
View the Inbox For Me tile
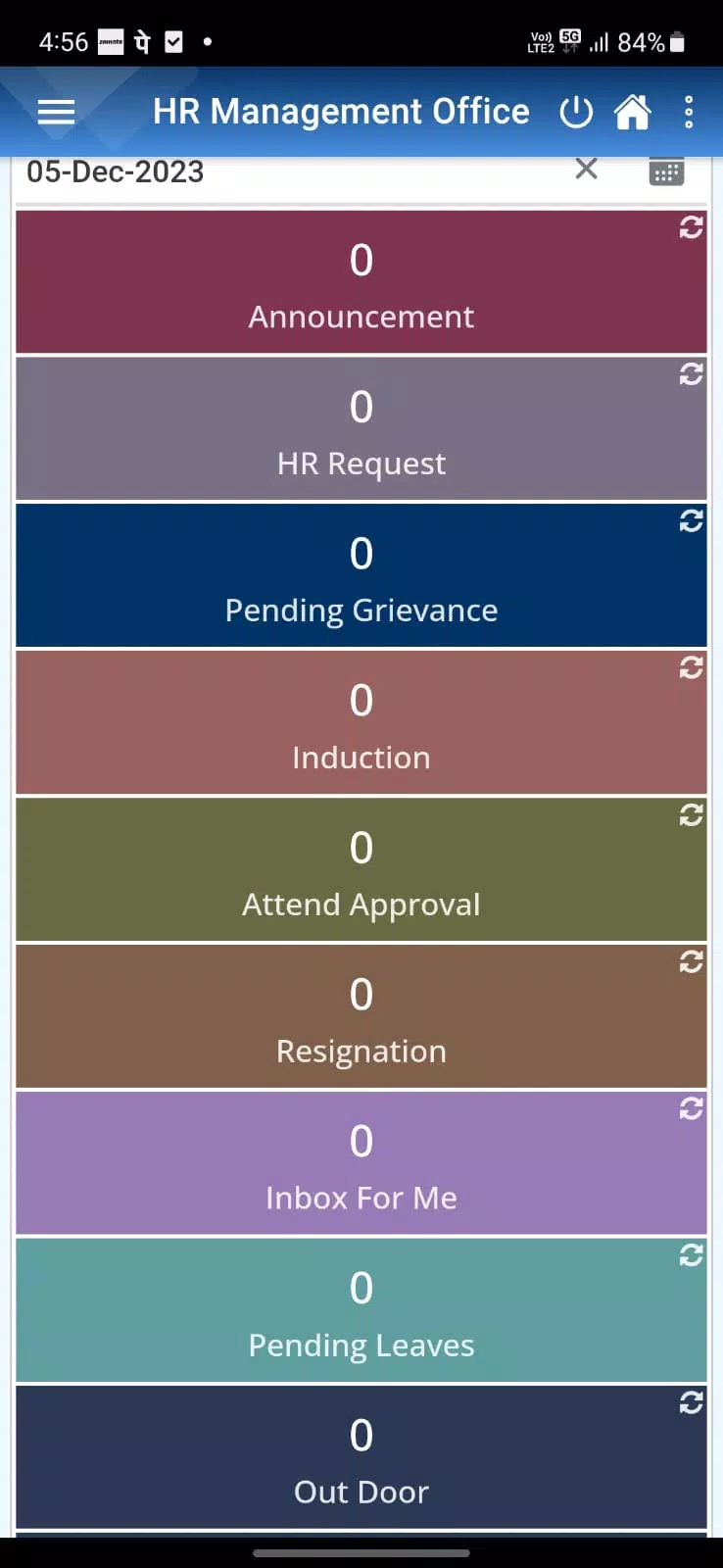361,1164
